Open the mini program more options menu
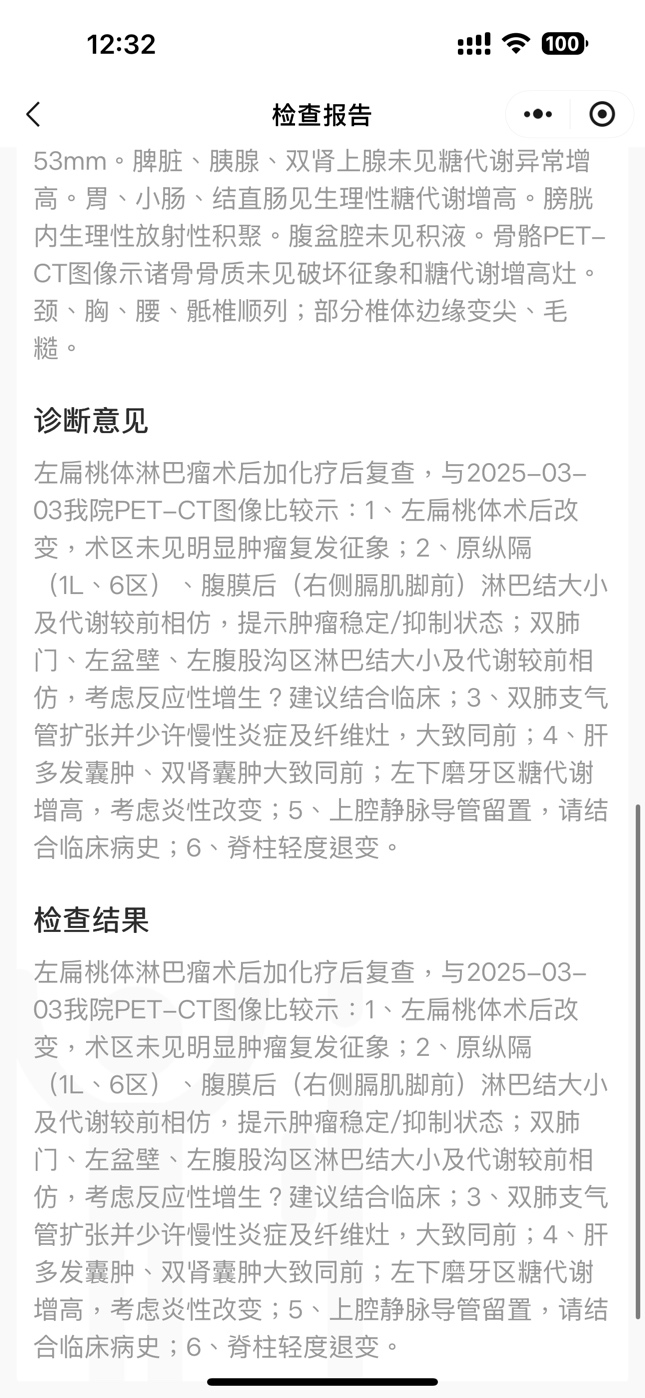The height and width of the screenshot is (1398, 645). coord(538,114)
